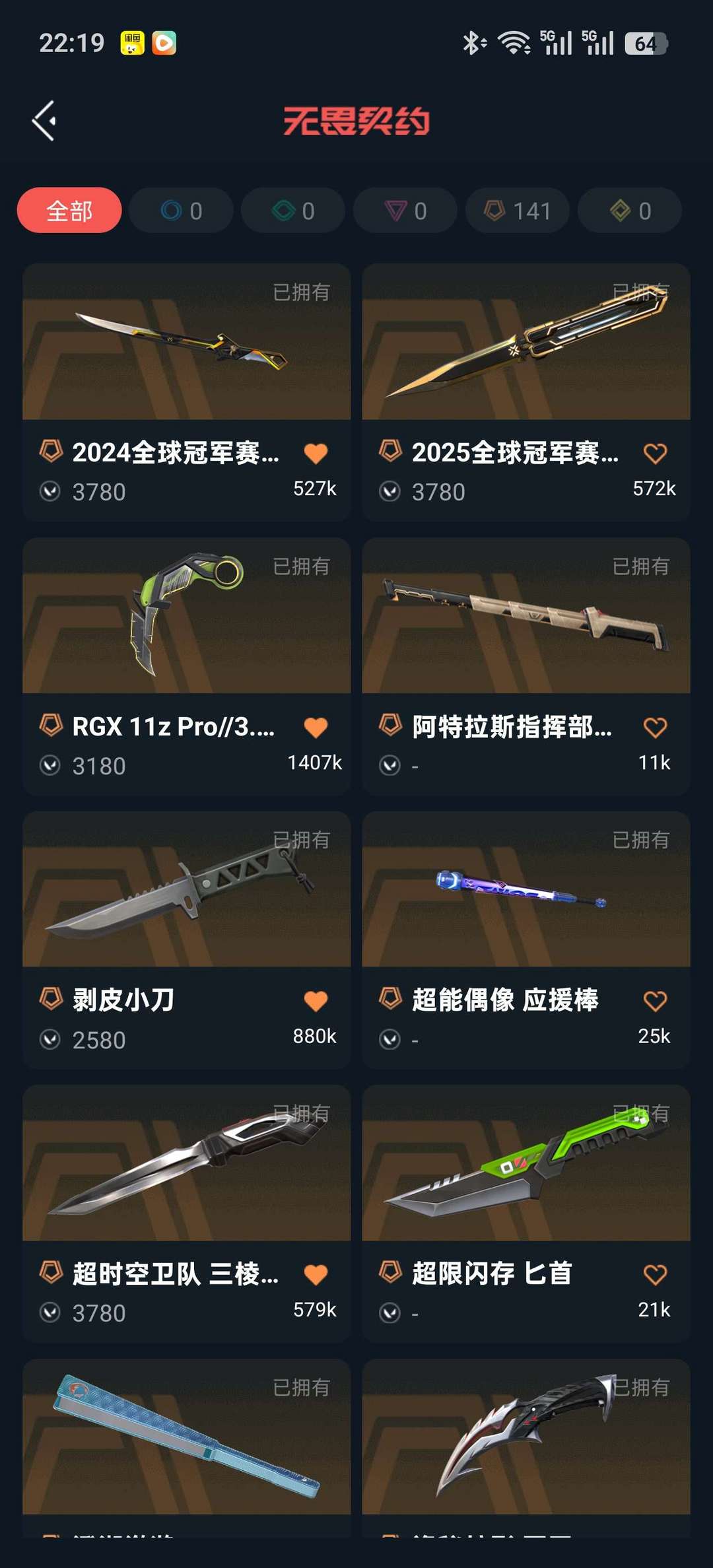Select the green diamond currency filter showing 0
The width and height of the screenshot is (713, 1568).
point(292,210)
